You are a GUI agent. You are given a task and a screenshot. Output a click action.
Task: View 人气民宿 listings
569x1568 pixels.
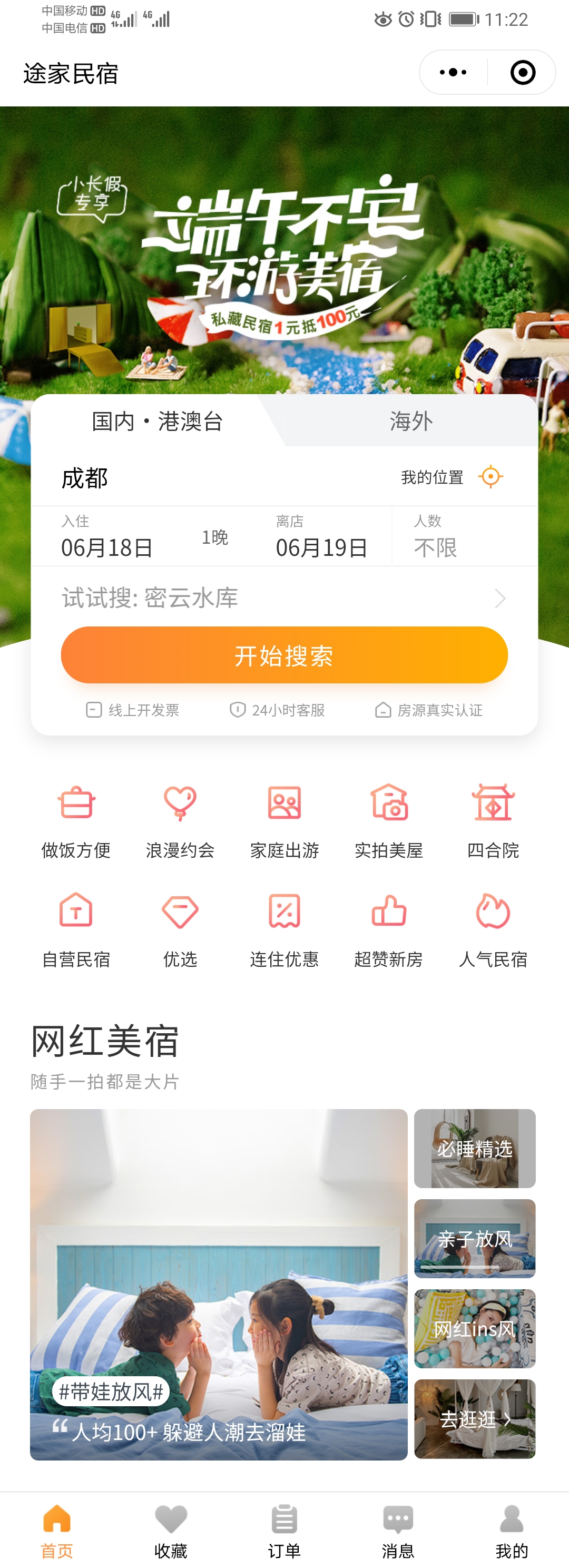[x=493, y=929]
